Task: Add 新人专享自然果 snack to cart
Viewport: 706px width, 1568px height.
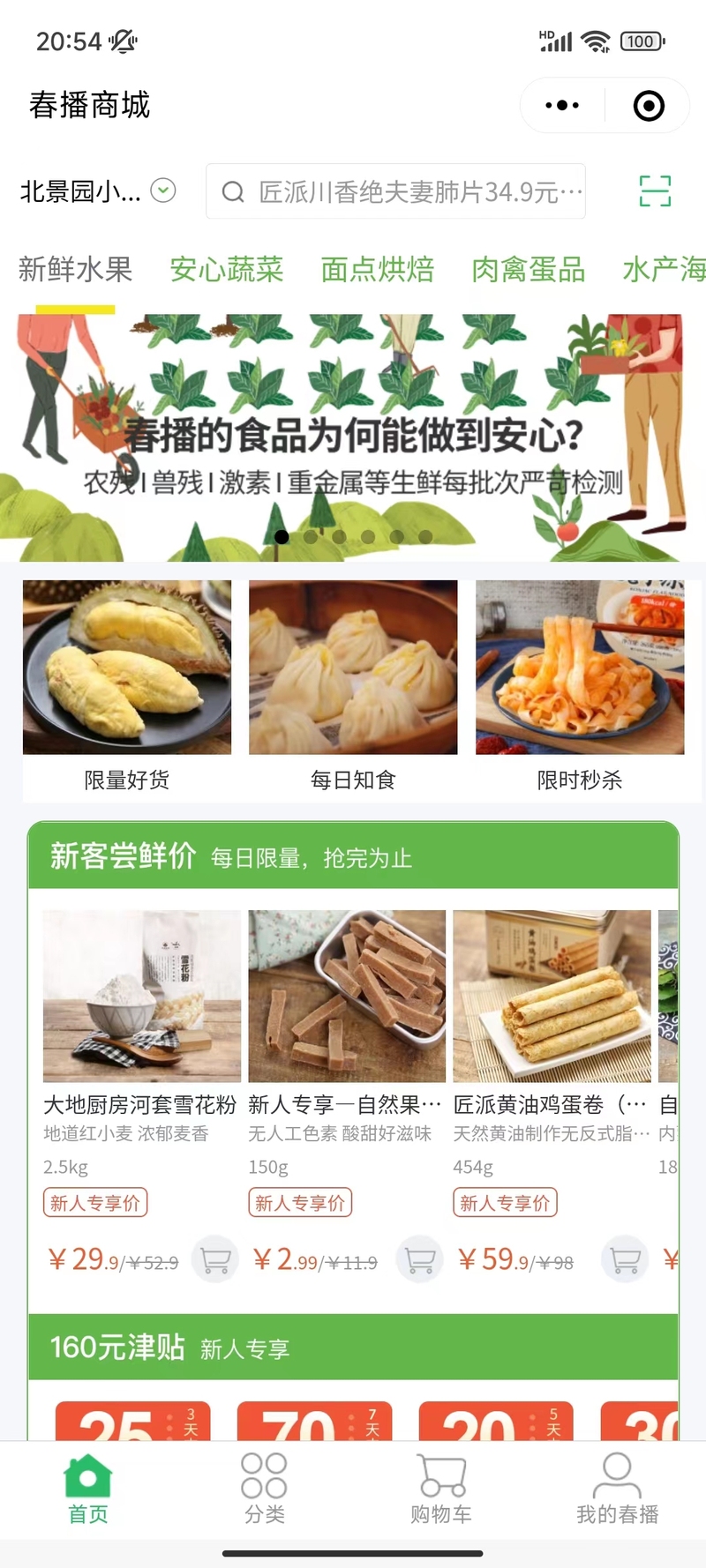Action: coord(420,1259)
